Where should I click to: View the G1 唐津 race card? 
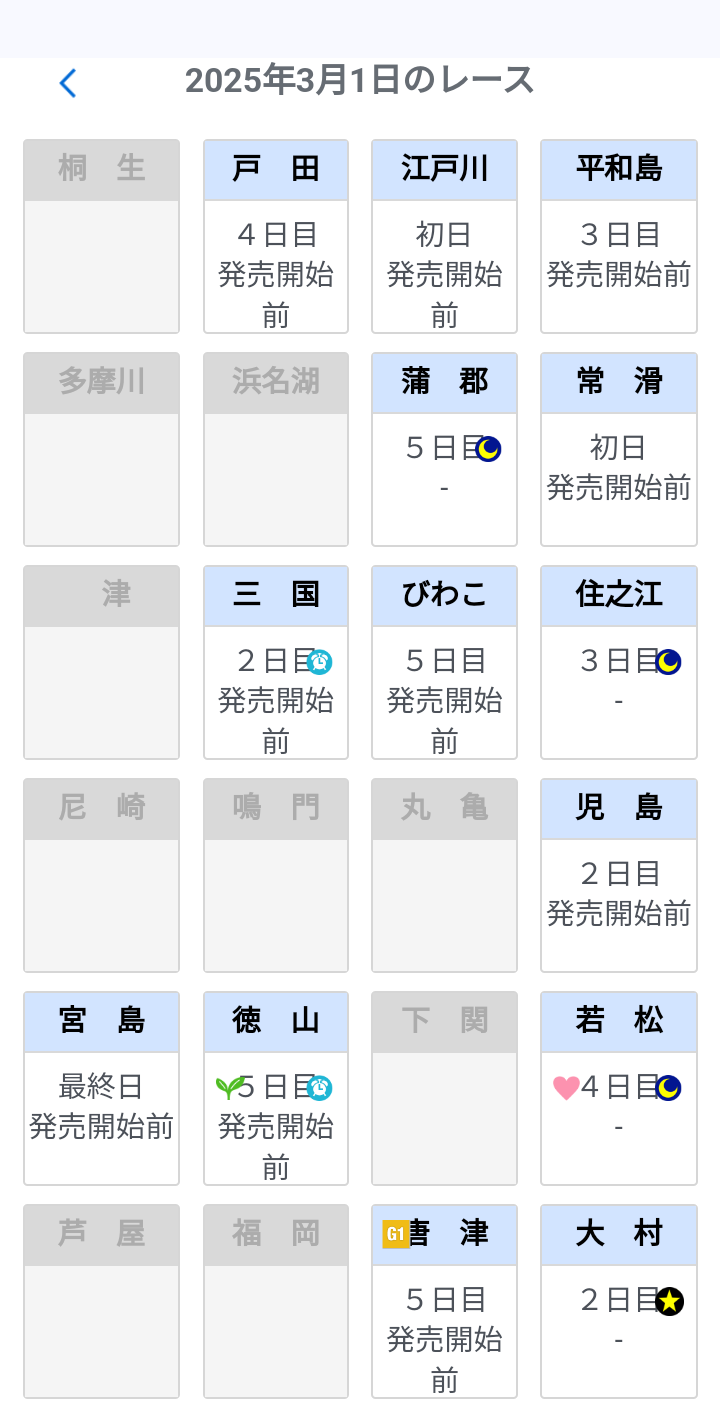click(444, 1301)
